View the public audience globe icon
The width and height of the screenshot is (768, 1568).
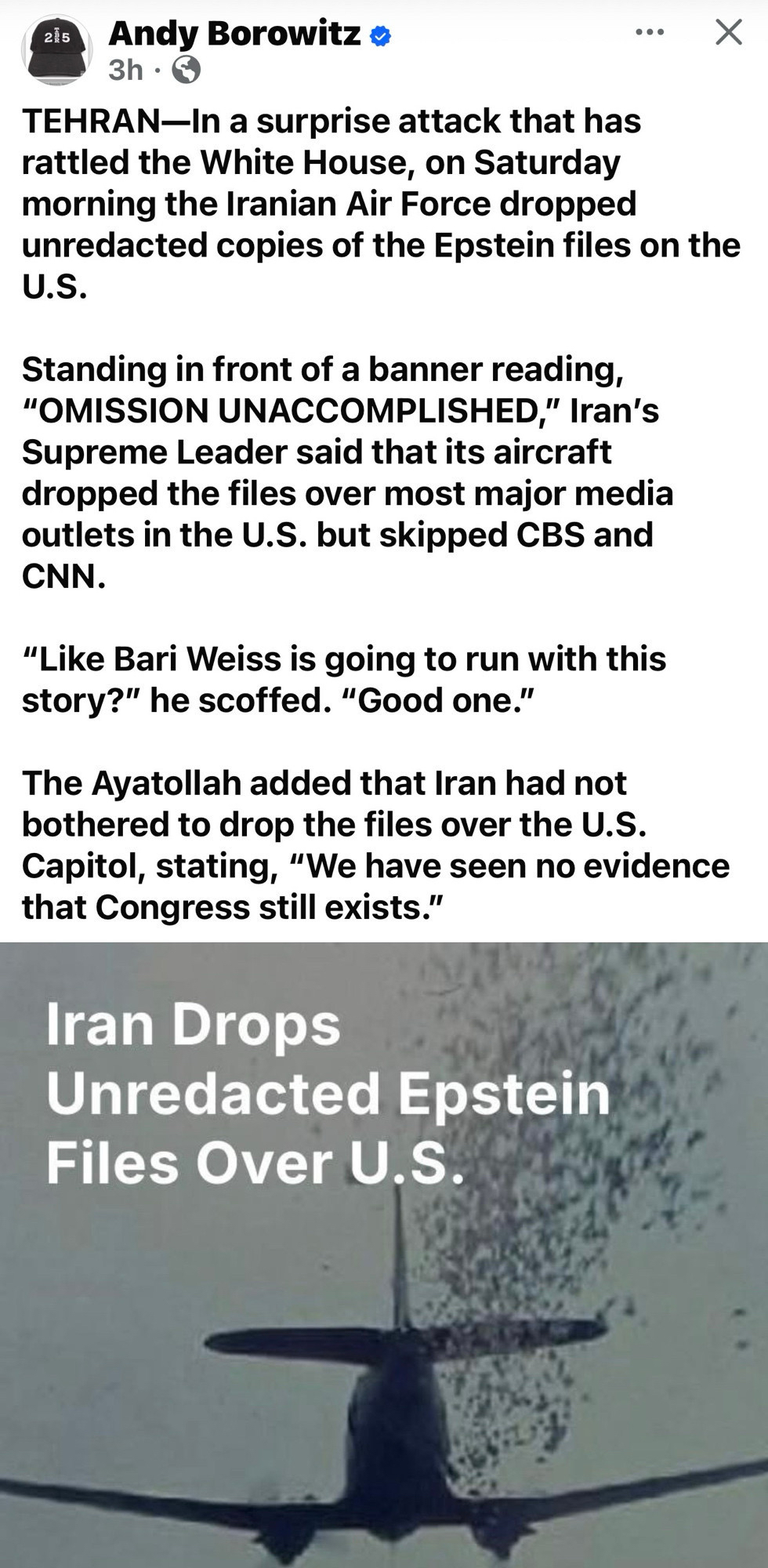click(186, 71)
